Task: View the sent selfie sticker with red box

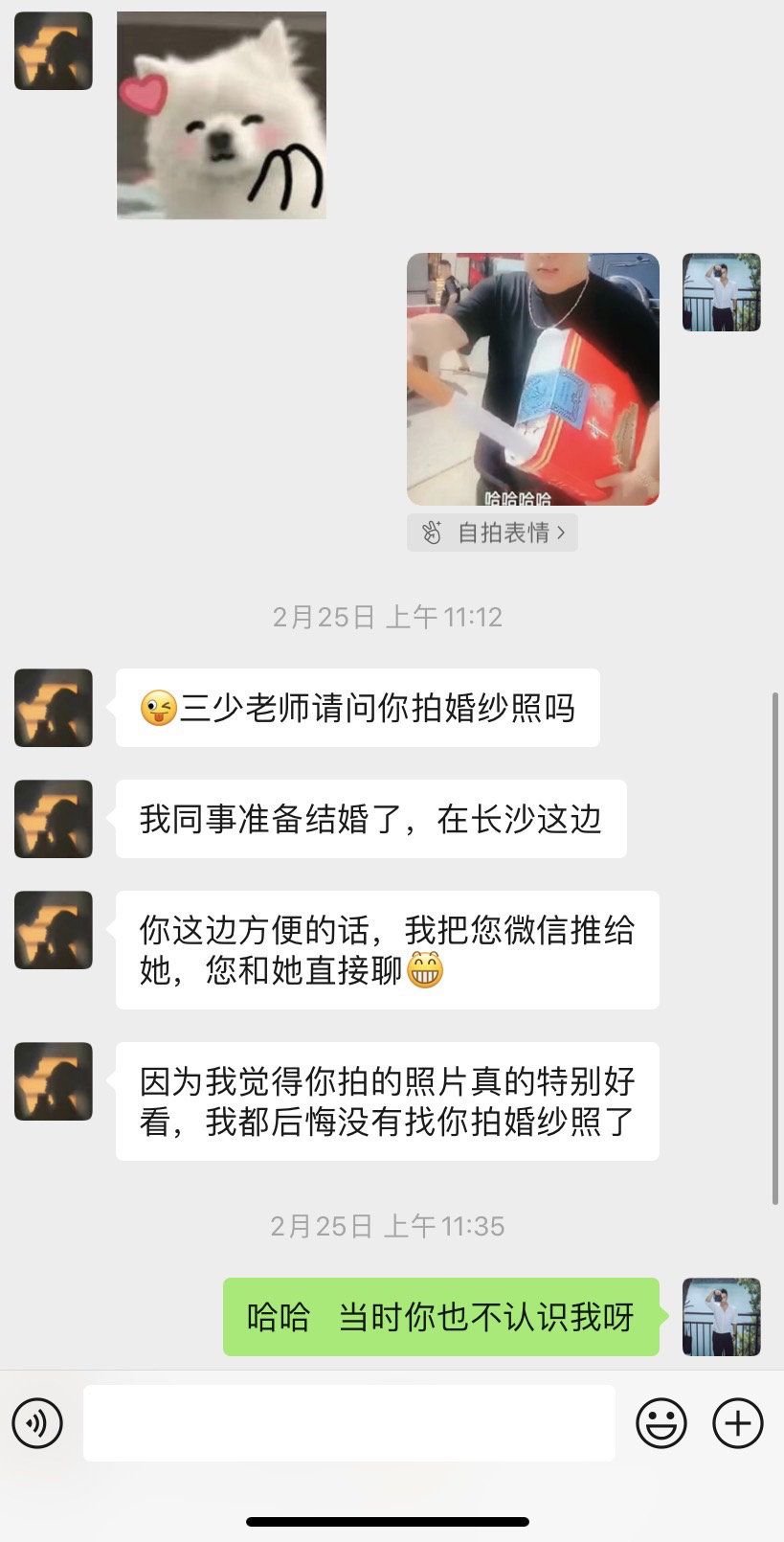Action: pos(532,378)
